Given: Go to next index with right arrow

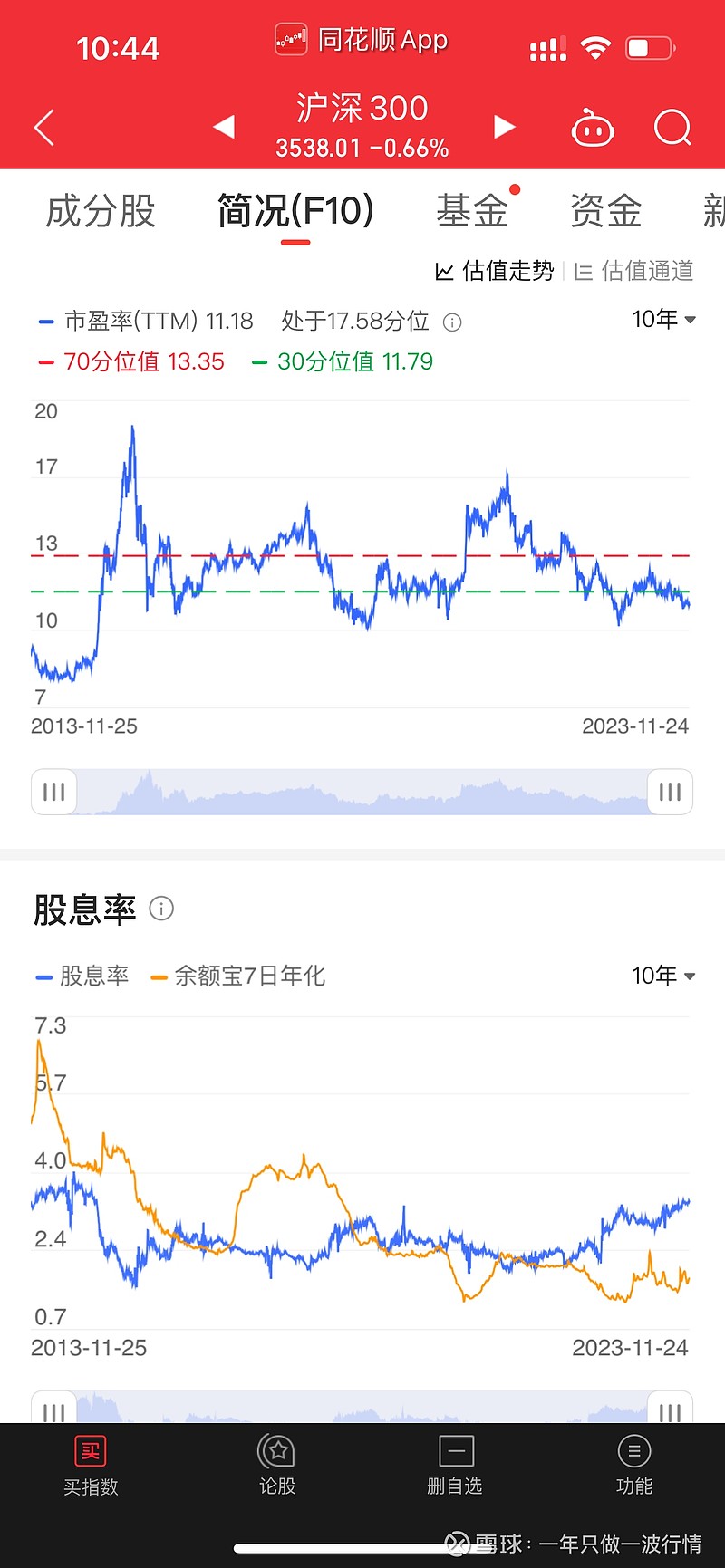Looking at the screenshot, I should (x=505, y=128).
